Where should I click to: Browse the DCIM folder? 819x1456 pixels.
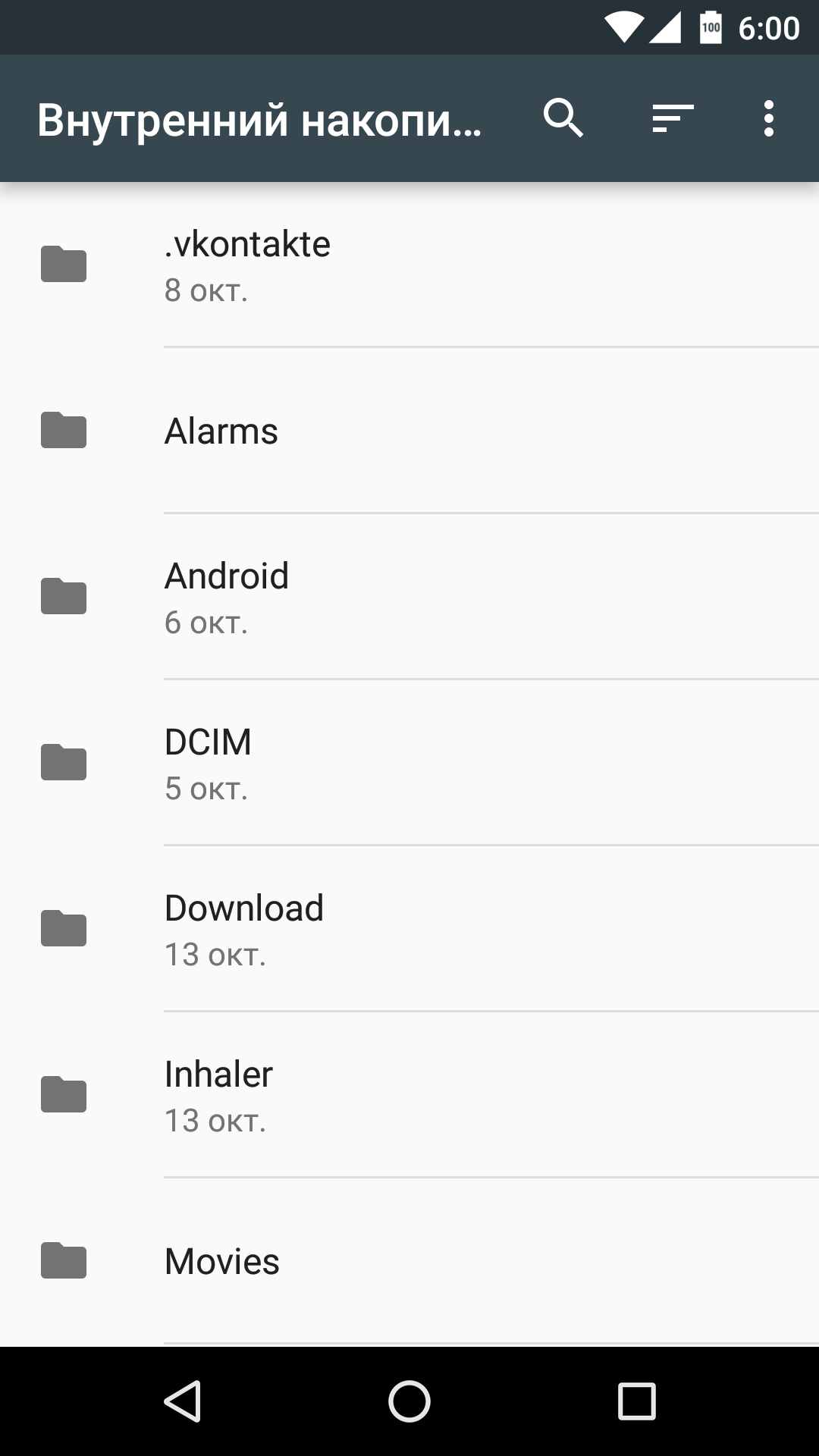click(409, 763)
